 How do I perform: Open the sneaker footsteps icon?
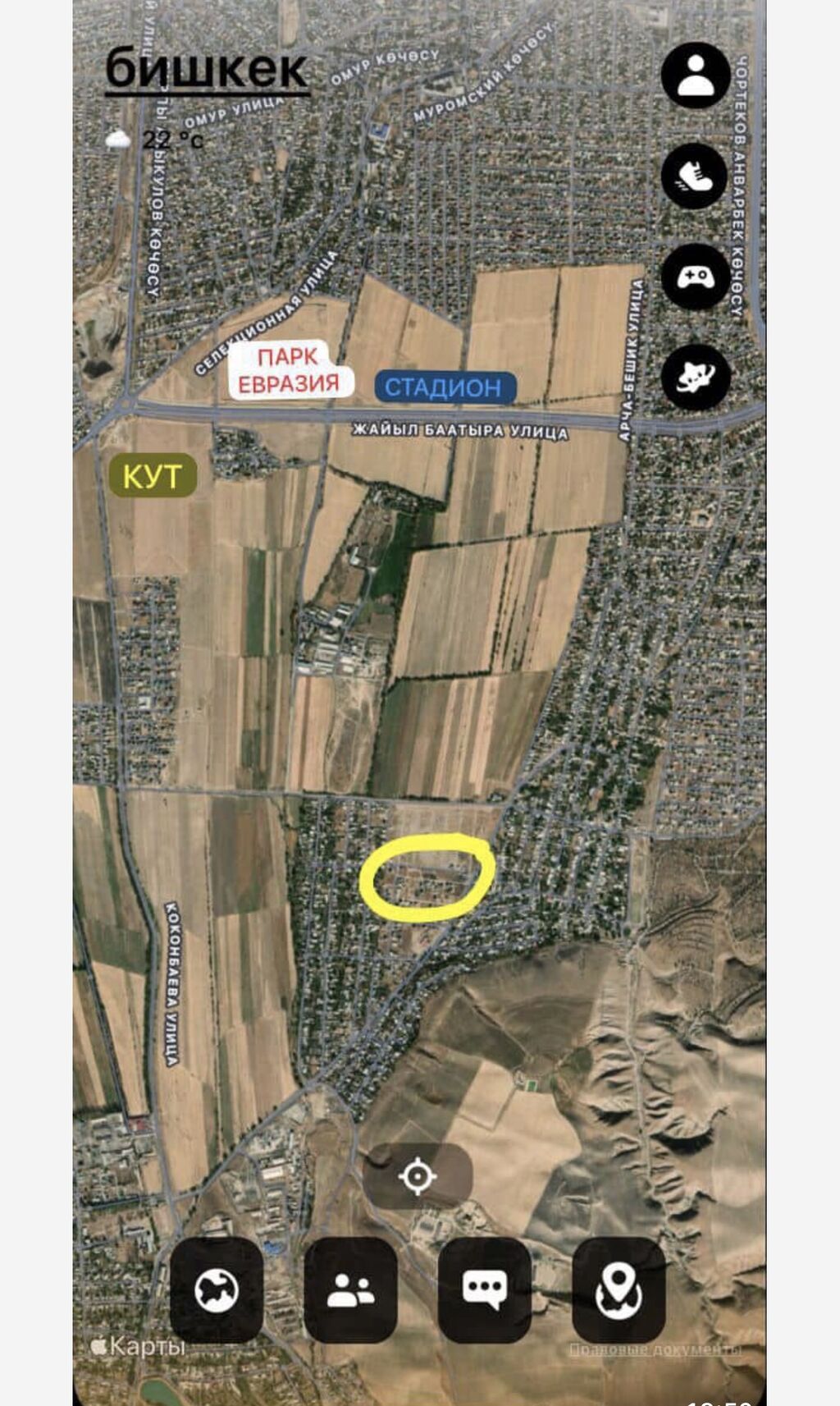pos(695,176)
